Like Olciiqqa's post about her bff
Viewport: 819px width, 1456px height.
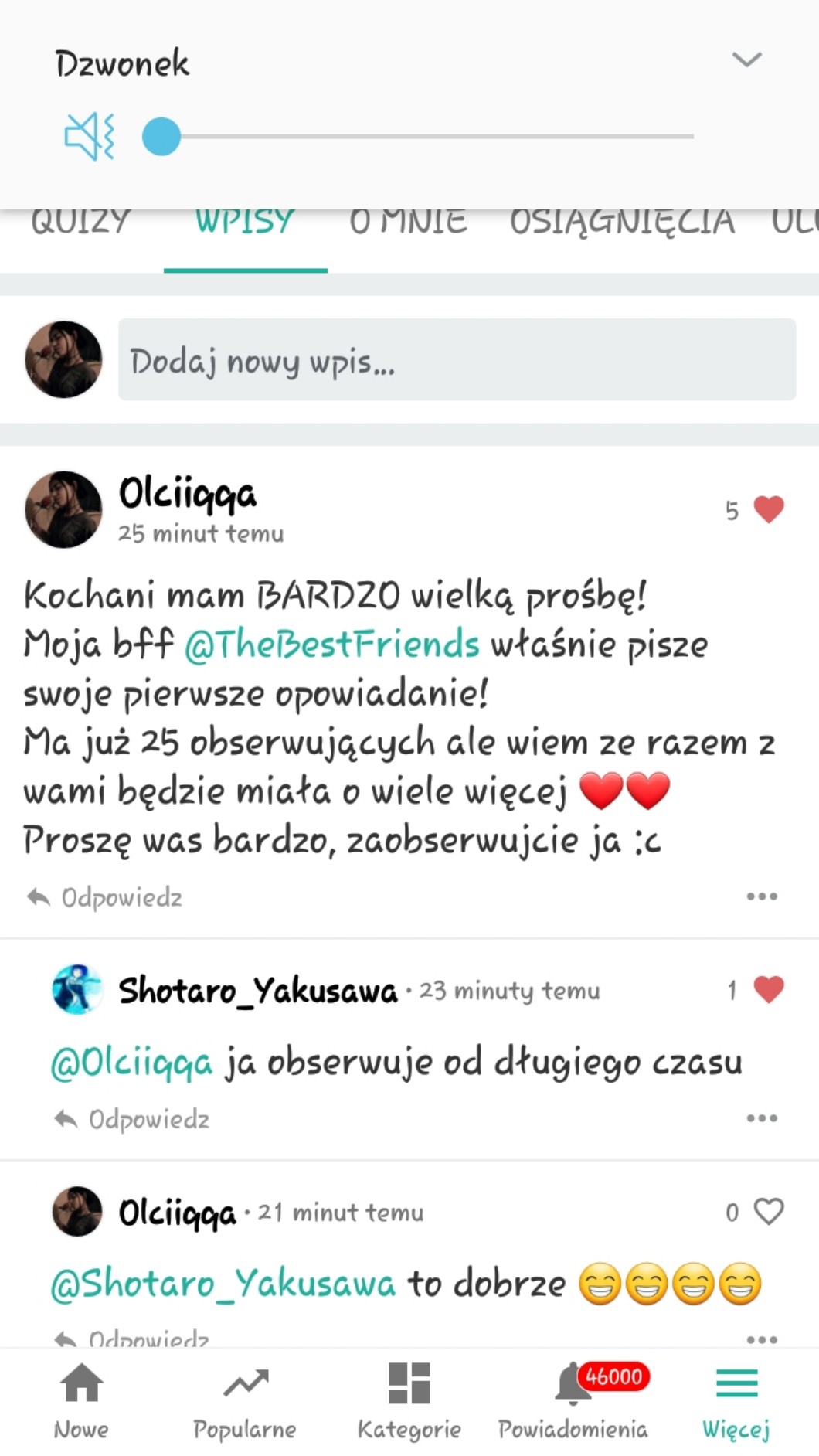(768, 509)
